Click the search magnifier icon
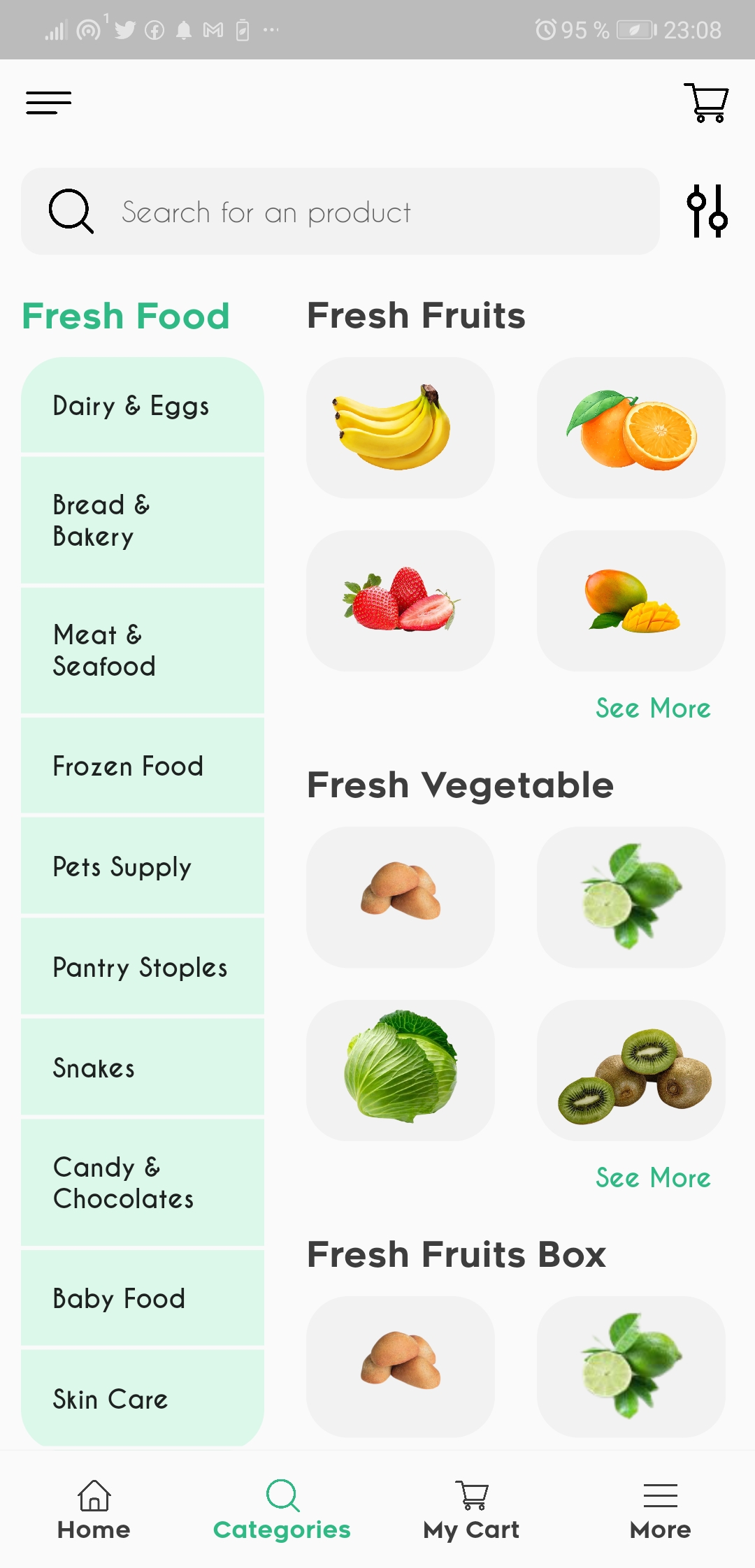755x1568 pixels. 72,210
